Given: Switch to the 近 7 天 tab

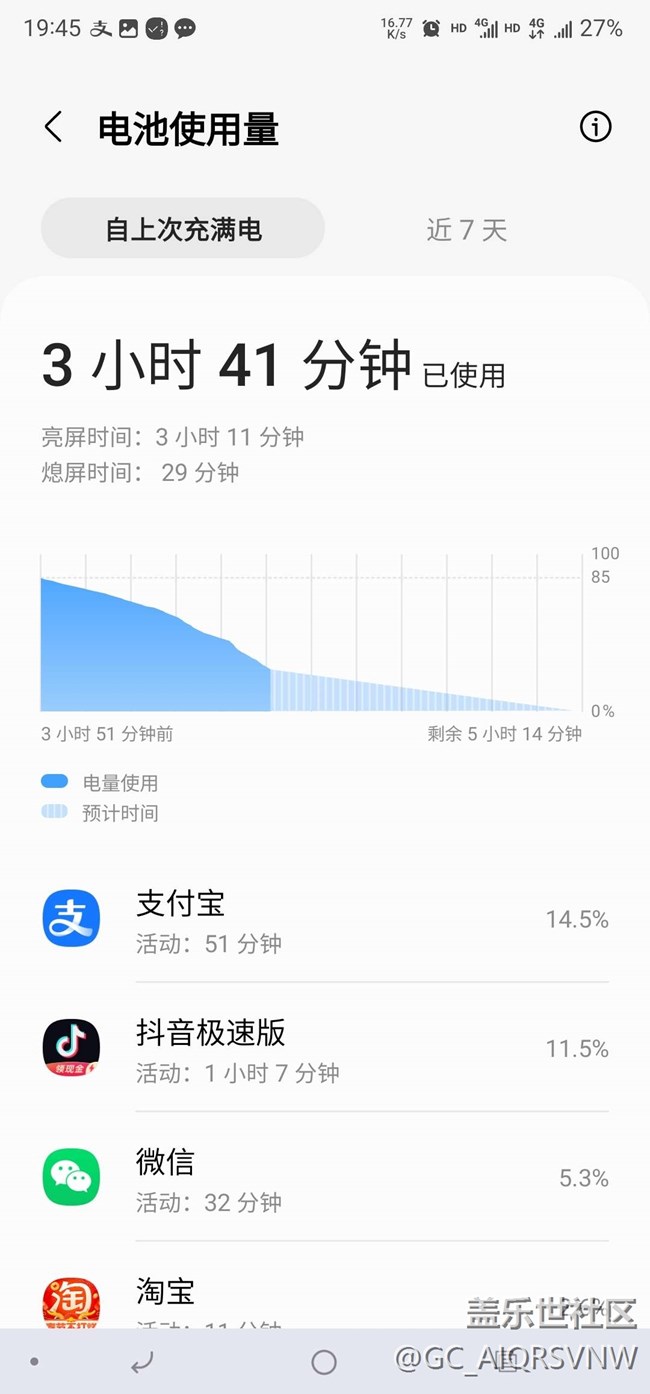Looking at the screenshot, I should tap(467, 230).
